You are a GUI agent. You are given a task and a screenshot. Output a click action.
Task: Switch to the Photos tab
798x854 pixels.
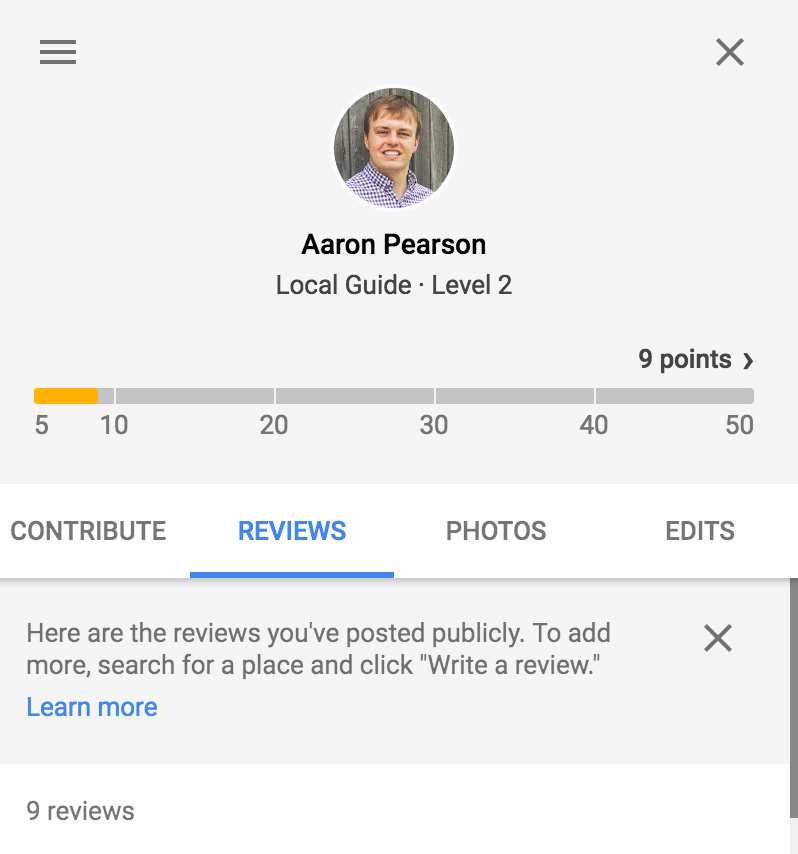[496, 531]
